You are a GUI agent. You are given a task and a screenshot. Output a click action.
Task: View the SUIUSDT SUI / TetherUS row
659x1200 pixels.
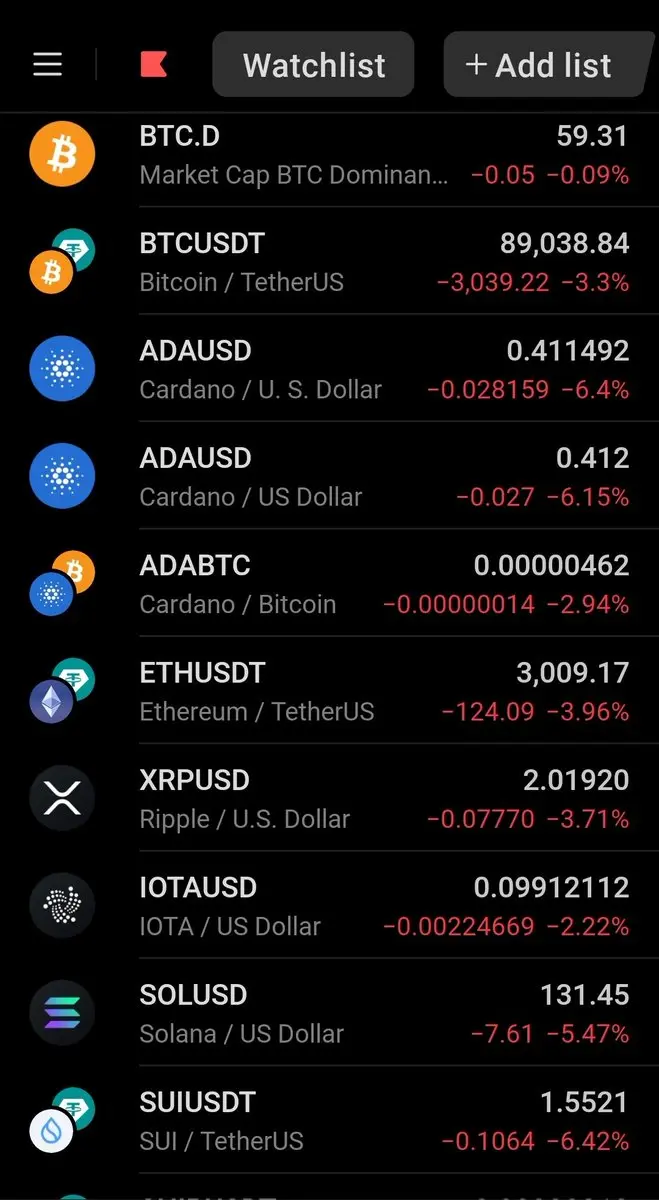pos(330,1120)
